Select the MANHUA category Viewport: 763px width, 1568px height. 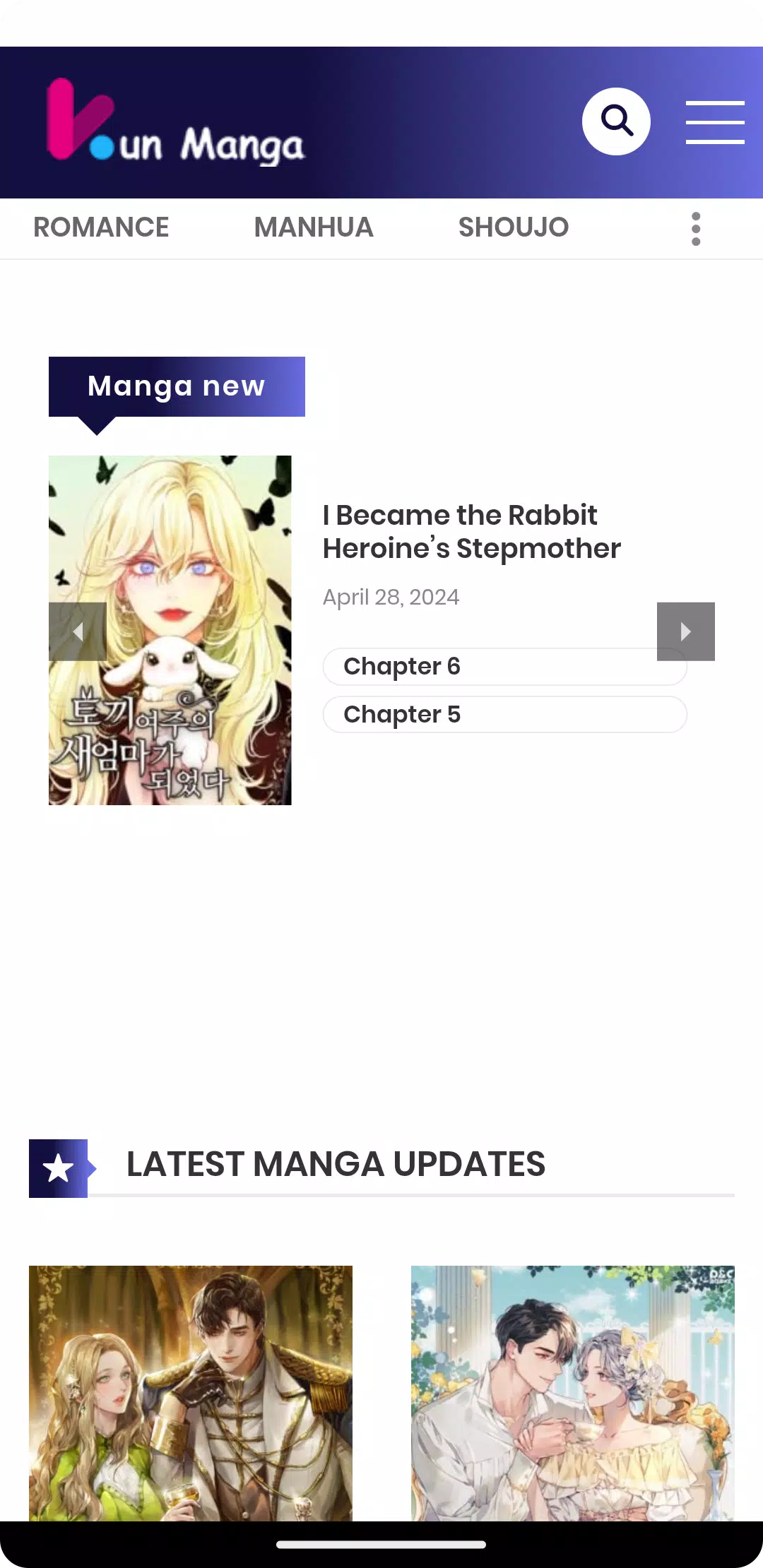pos(314,227)
